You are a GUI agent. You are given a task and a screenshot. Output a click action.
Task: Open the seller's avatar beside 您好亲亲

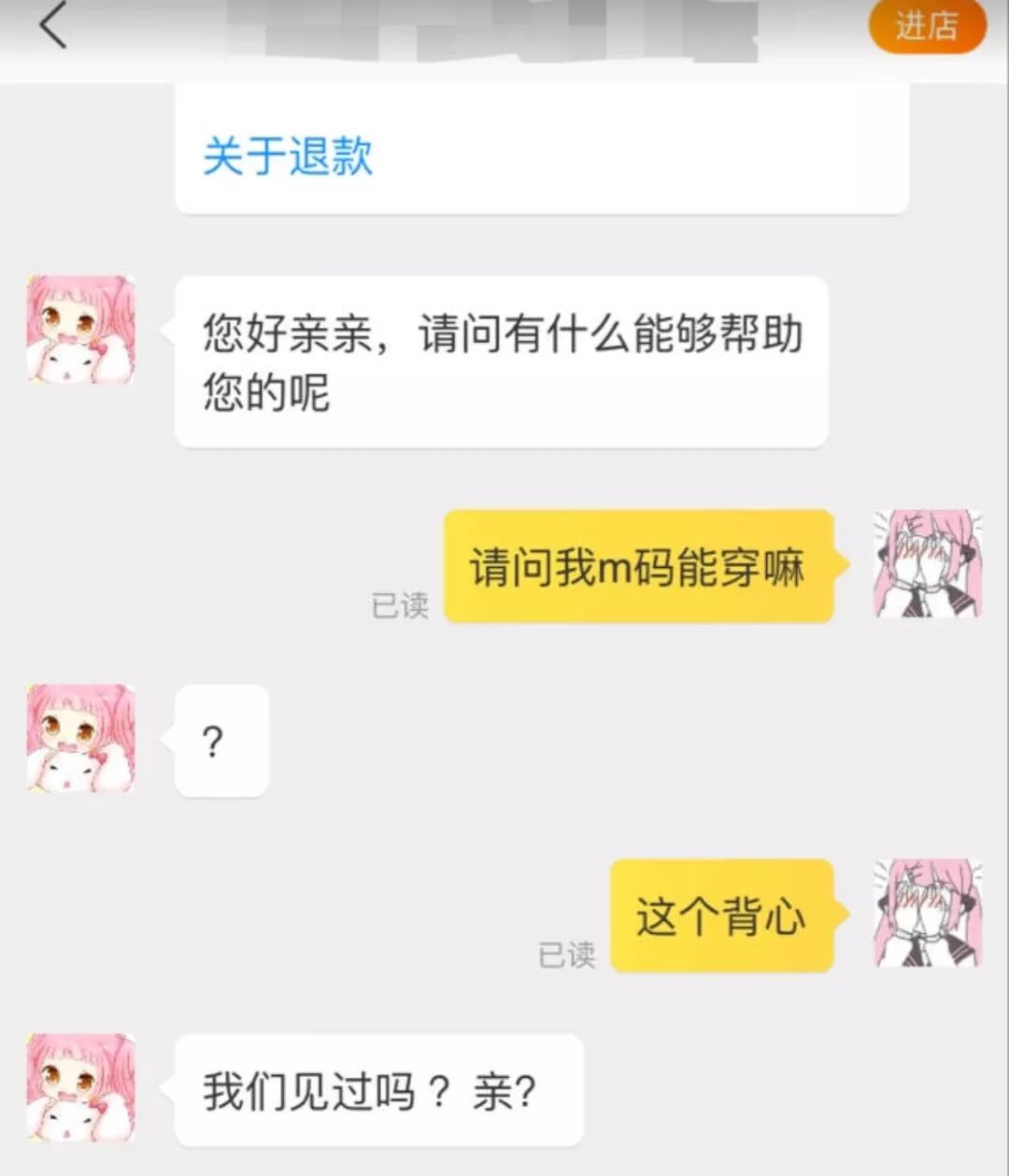click(80, 330)
